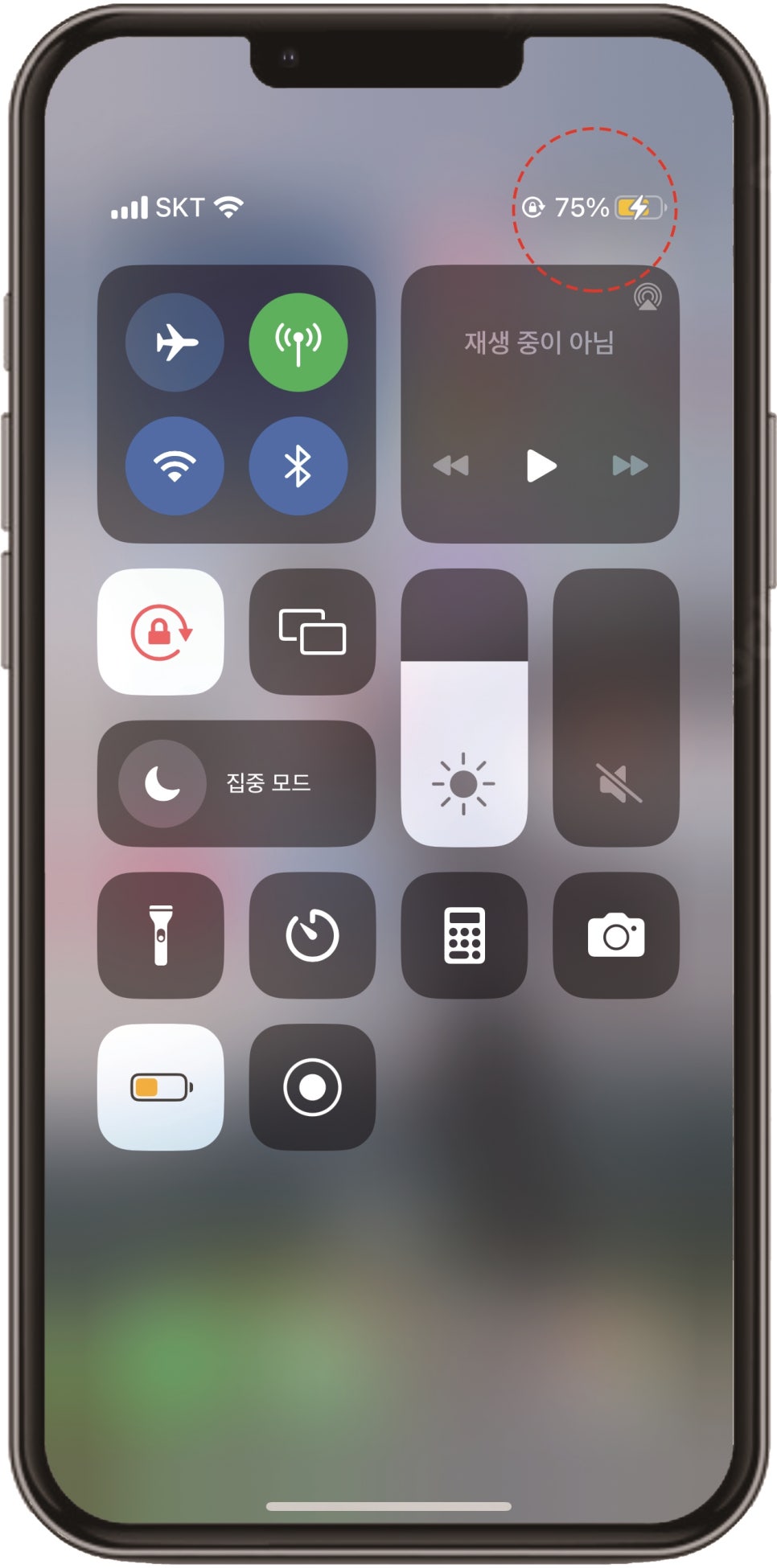This screenshot has height=1568, width=777.
Task: Open the AirPlay output icon
Action: 647,297
